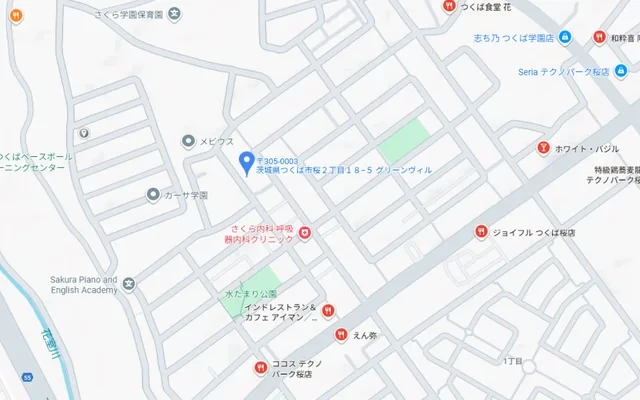The width and height of the screenshot is (640, 400).
Task: Open the つくば食堂 花 restaurant marker
Action: 449,7
